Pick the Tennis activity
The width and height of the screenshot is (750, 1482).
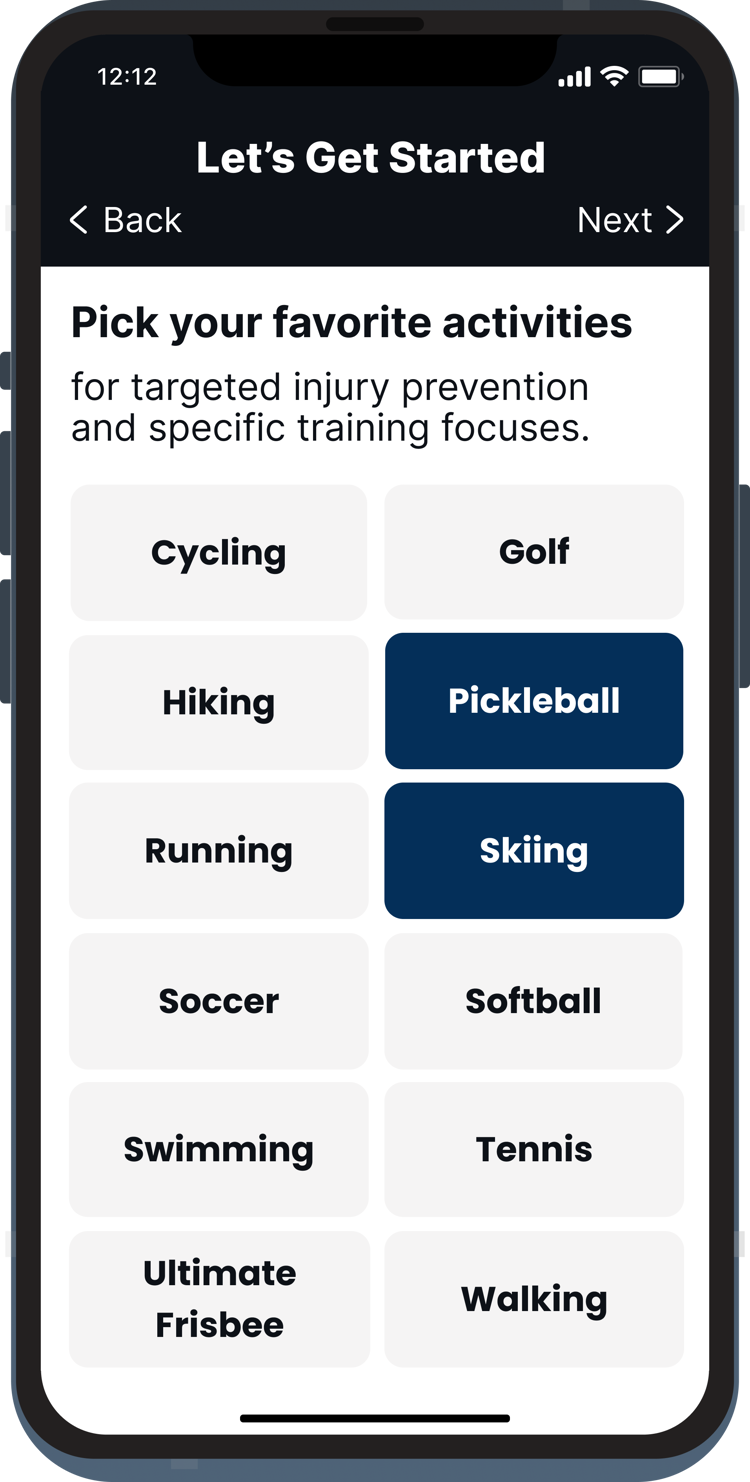pyautogui.click(x=534, y=1150)
